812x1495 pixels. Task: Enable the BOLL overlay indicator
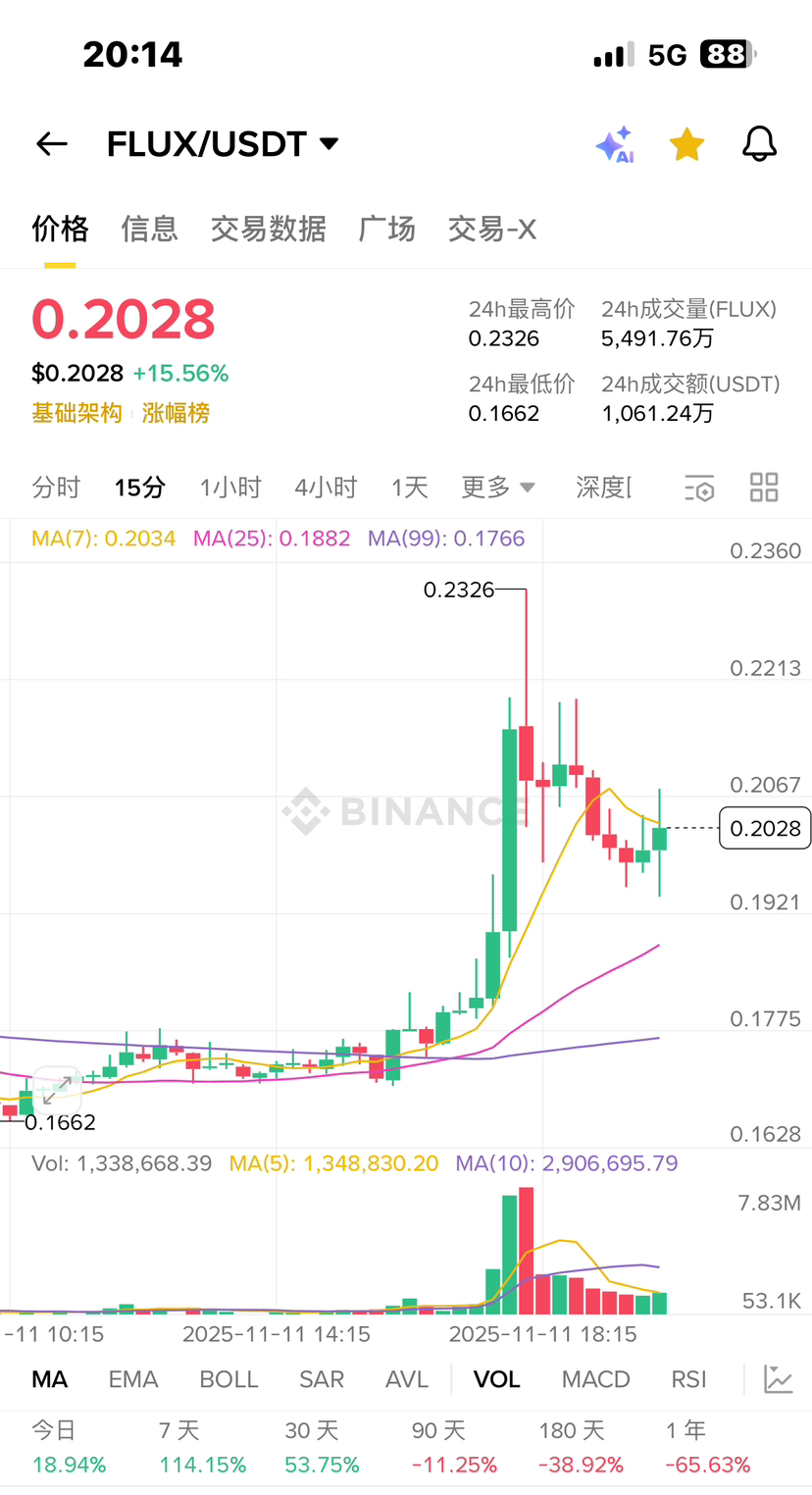[x=228, y=1379]
